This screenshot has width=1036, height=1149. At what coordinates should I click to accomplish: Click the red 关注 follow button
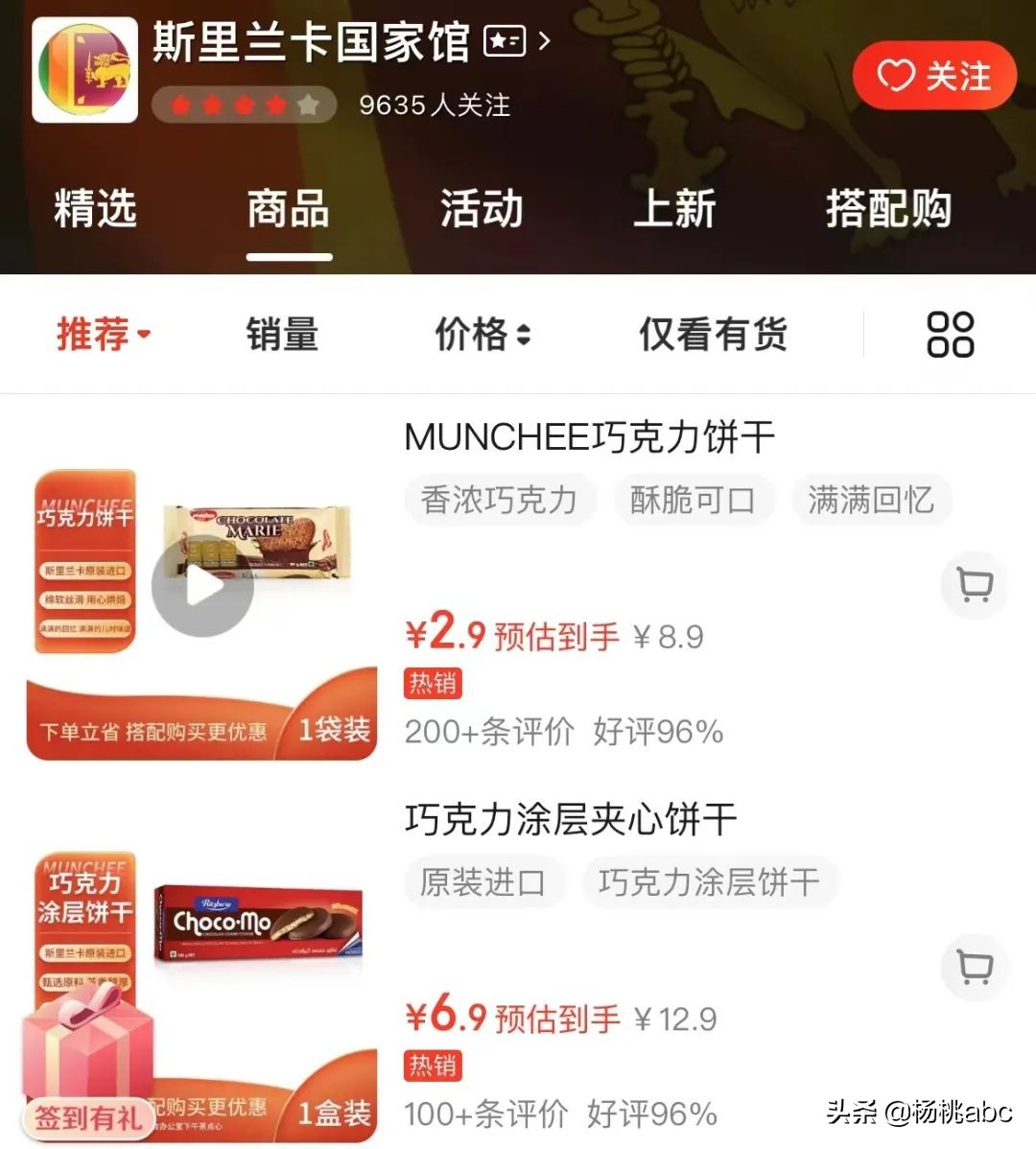(933, 76)
